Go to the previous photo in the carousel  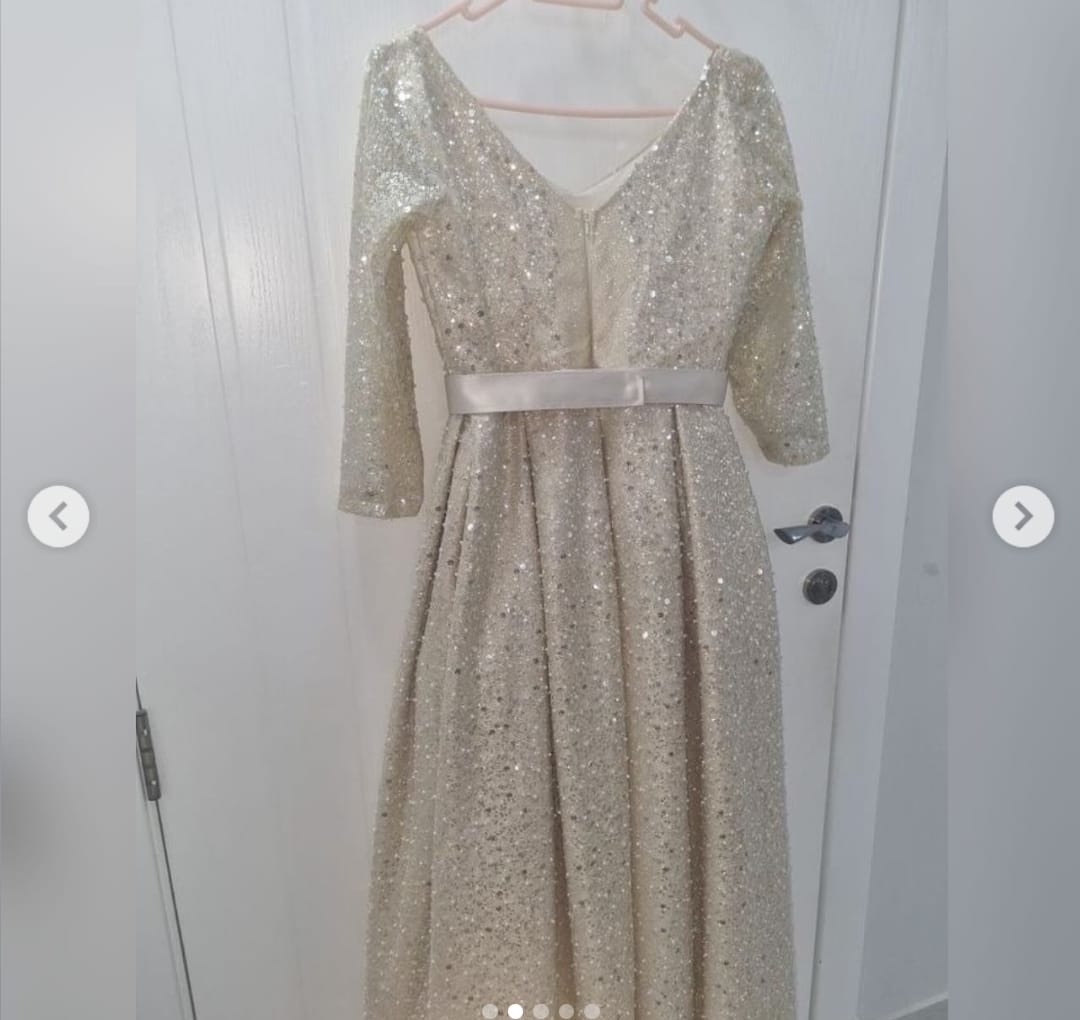58,516
